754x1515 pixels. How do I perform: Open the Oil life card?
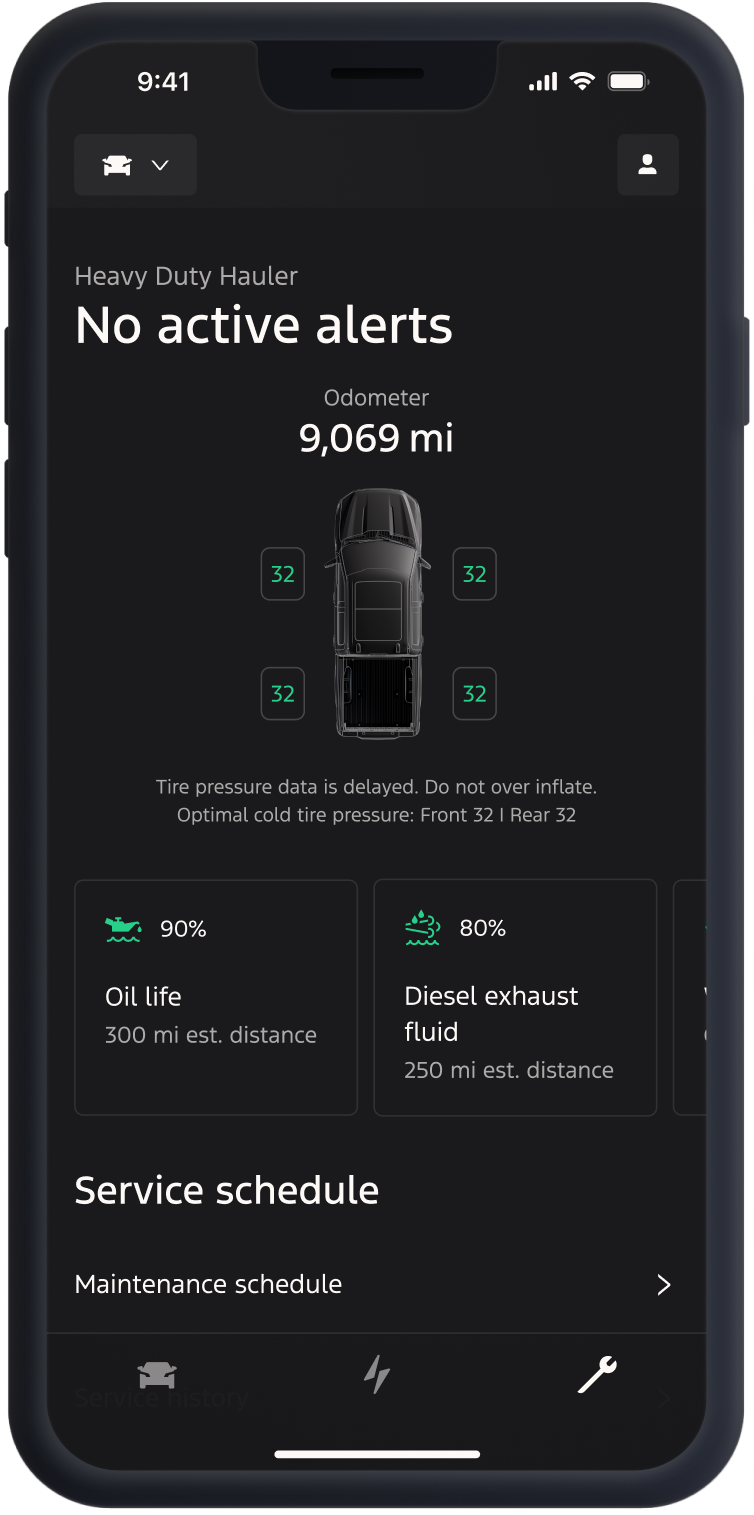[x=215, y=997]
